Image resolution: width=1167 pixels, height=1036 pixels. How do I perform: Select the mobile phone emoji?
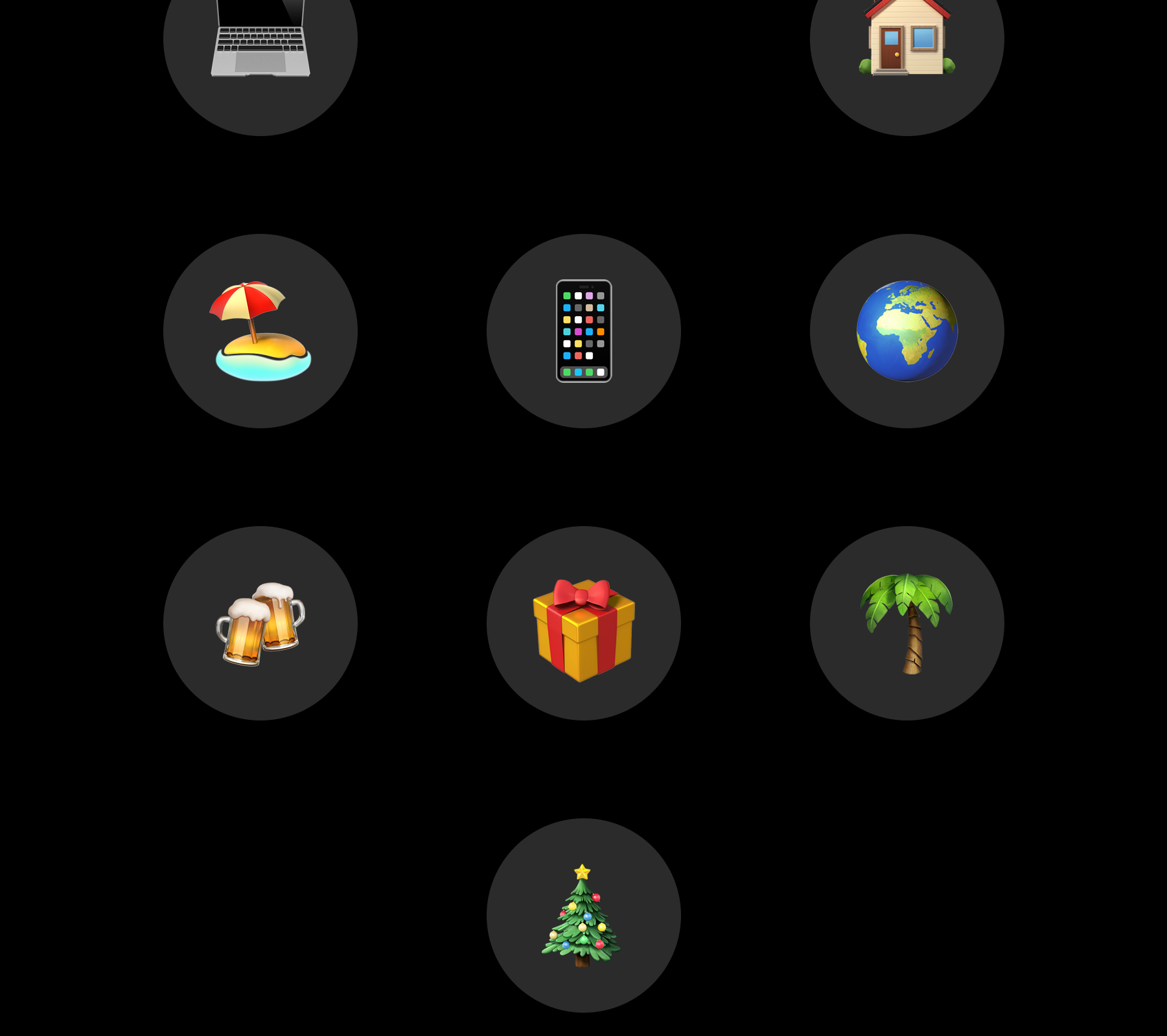(584, 331)
